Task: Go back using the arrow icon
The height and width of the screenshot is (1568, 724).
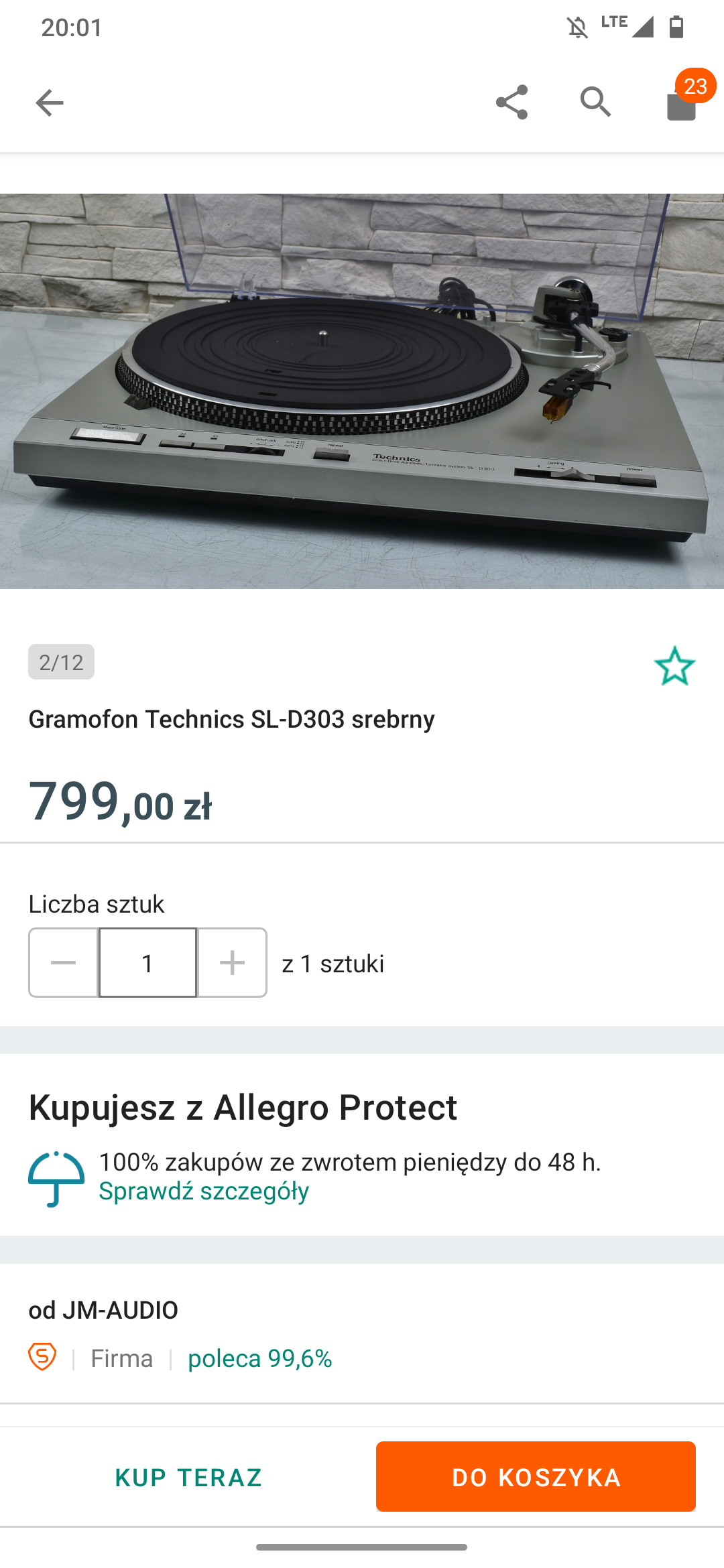Action: pos(49,103)
